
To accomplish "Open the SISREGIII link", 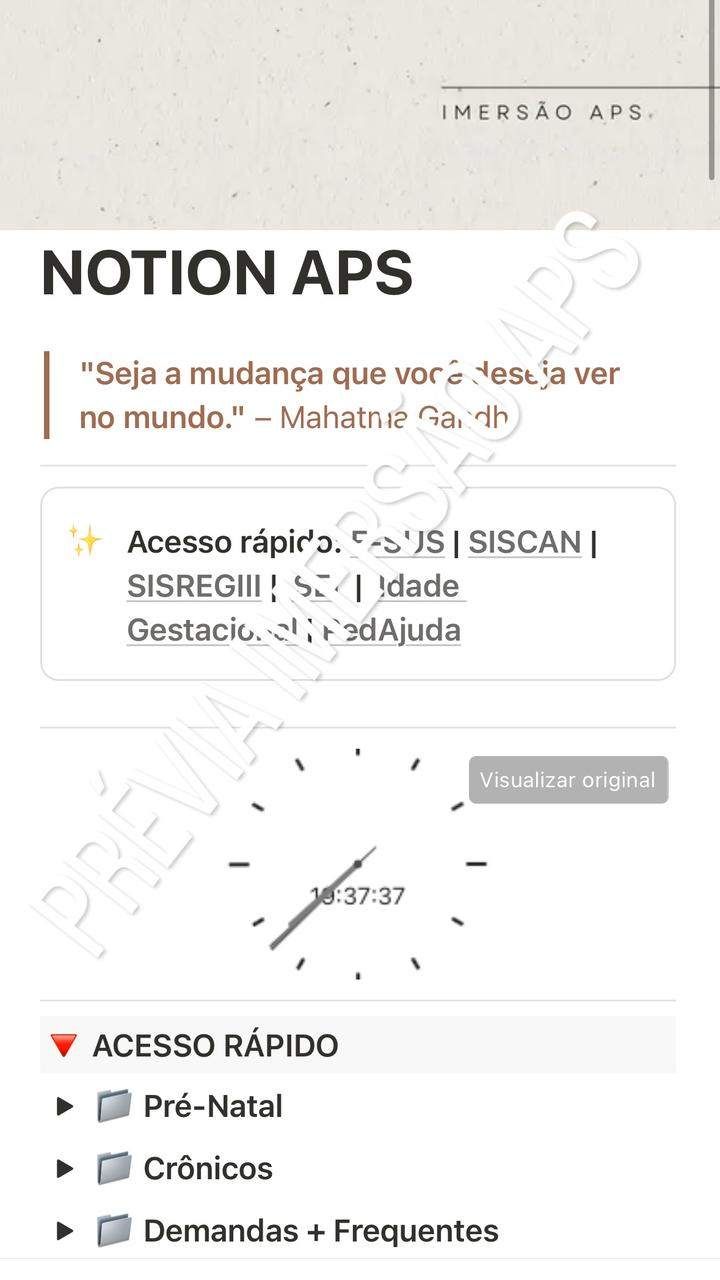I will click(x=193, y=586).
